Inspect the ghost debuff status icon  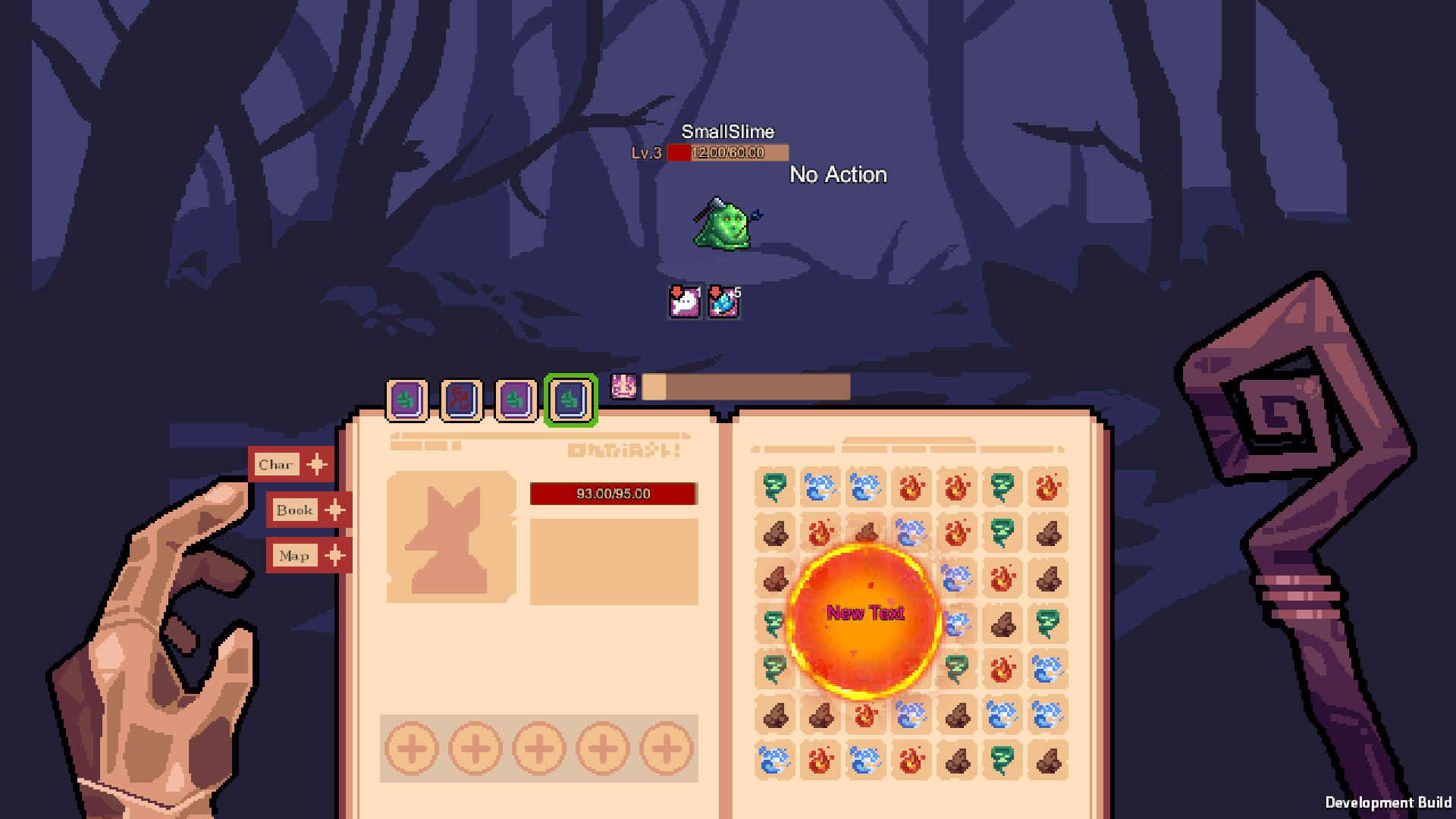coord(684,303)
